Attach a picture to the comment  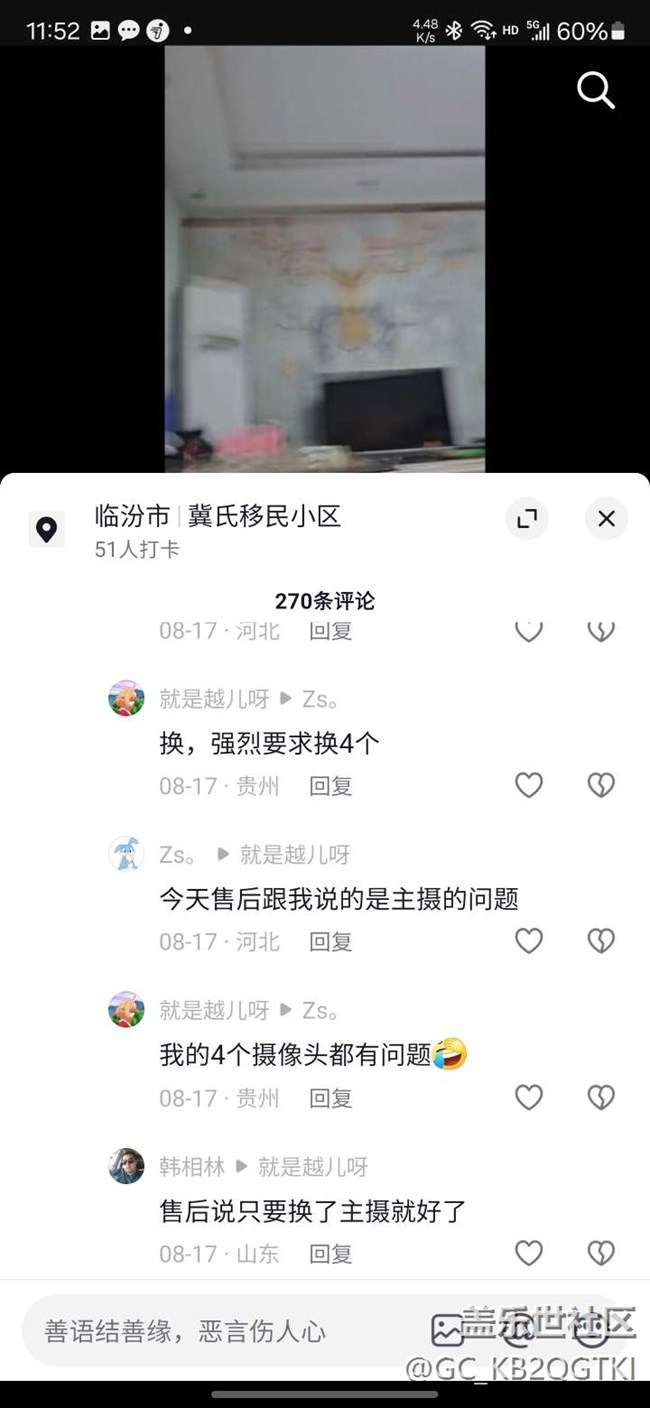(448, 1331)
